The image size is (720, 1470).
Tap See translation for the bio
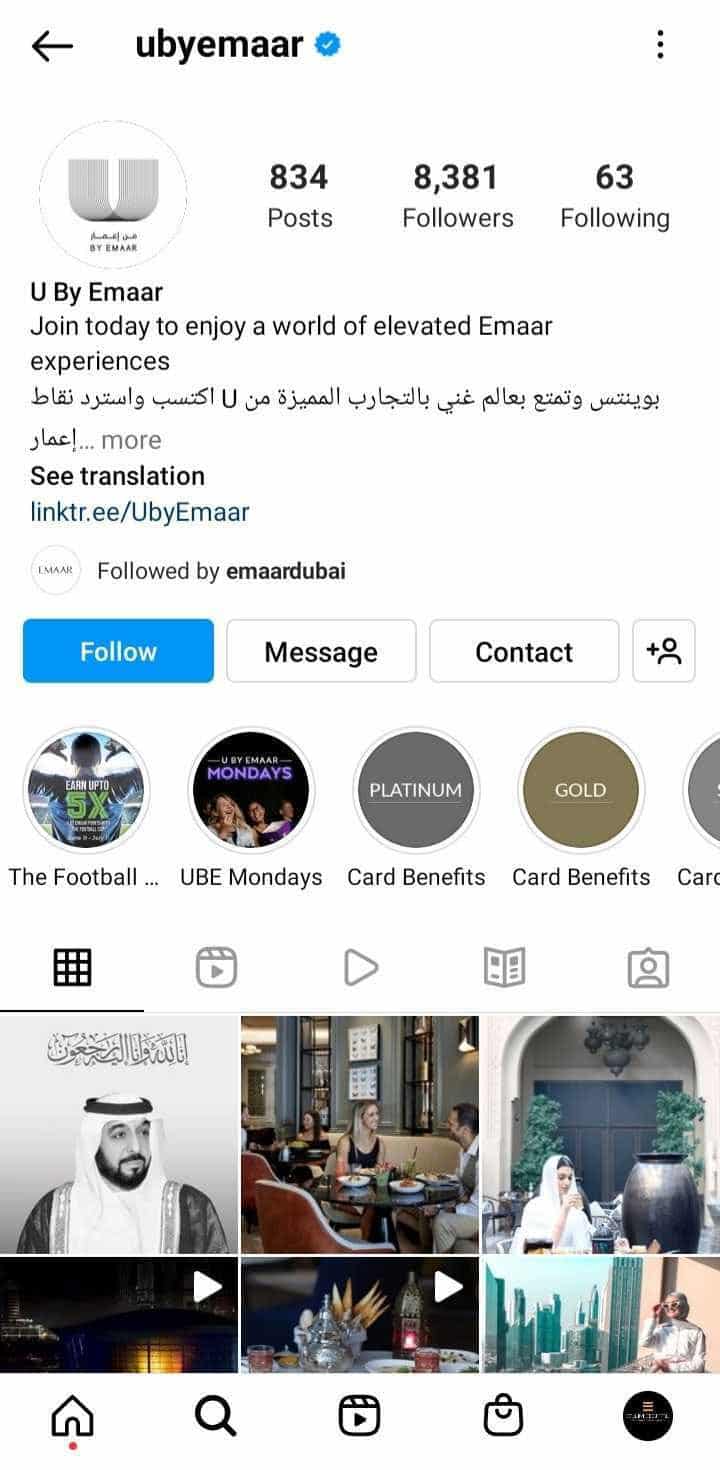pos(117,476)
